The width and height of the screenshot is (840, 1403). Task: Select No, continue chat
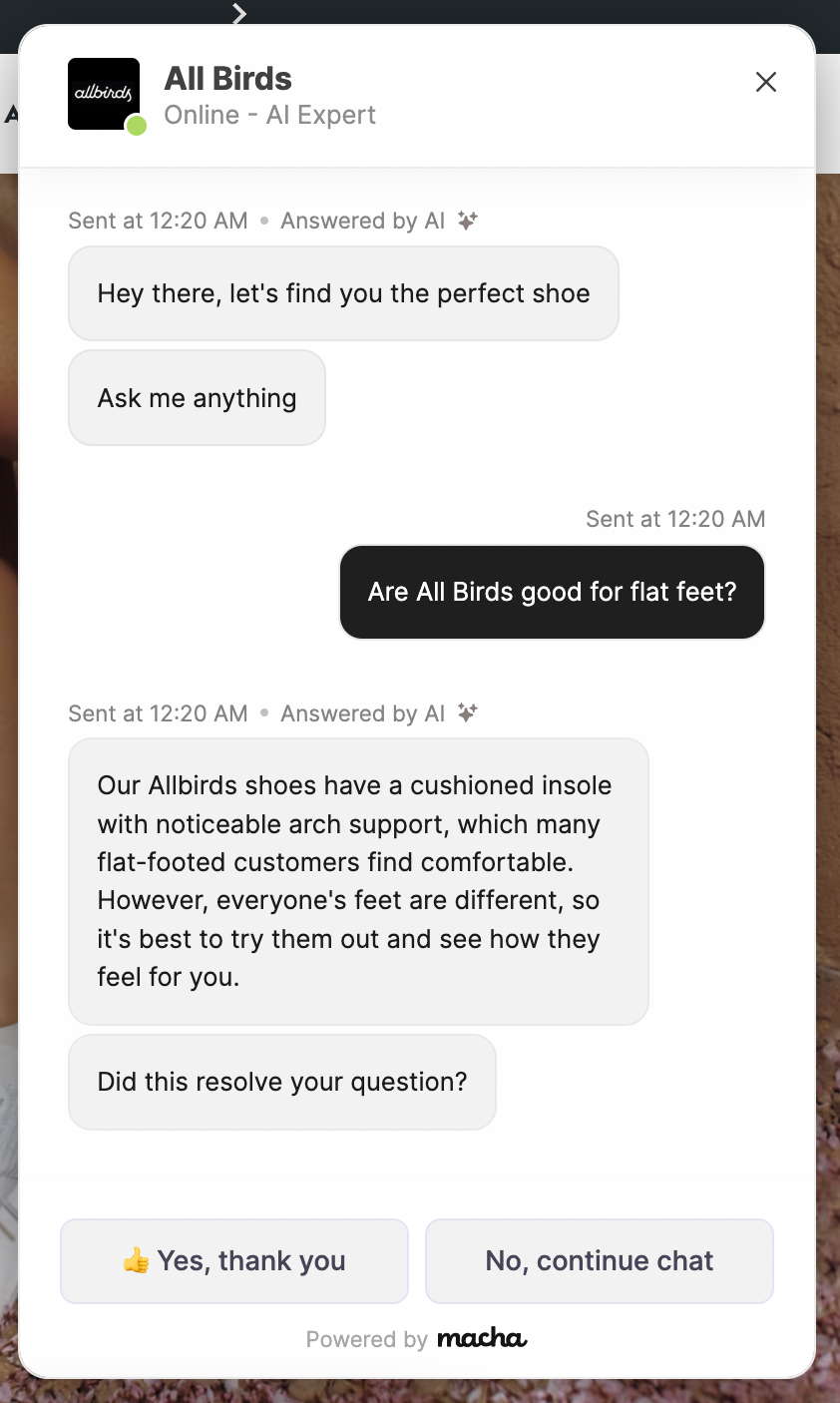[599, 1260]
